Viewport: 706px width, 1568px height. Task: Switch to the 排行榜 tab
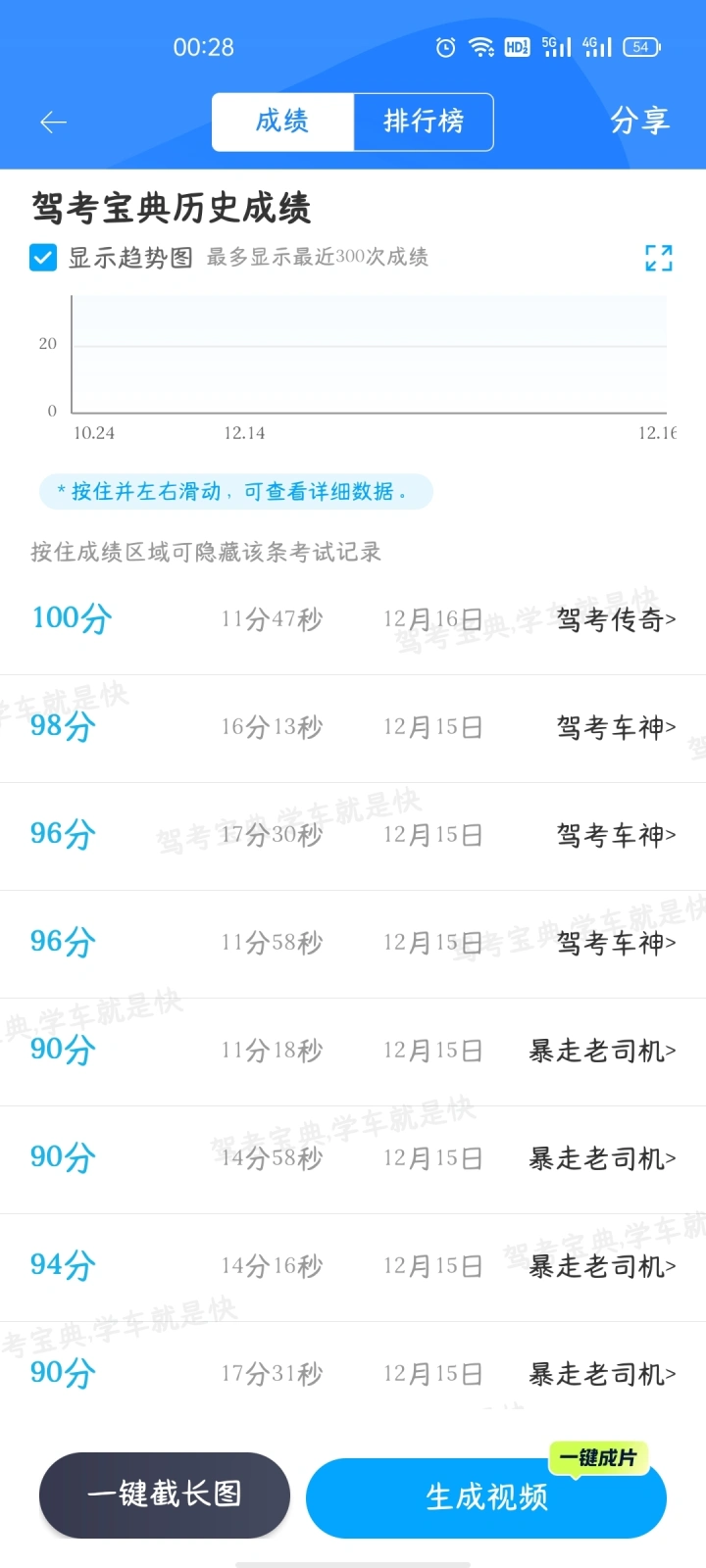coord(423,122)
